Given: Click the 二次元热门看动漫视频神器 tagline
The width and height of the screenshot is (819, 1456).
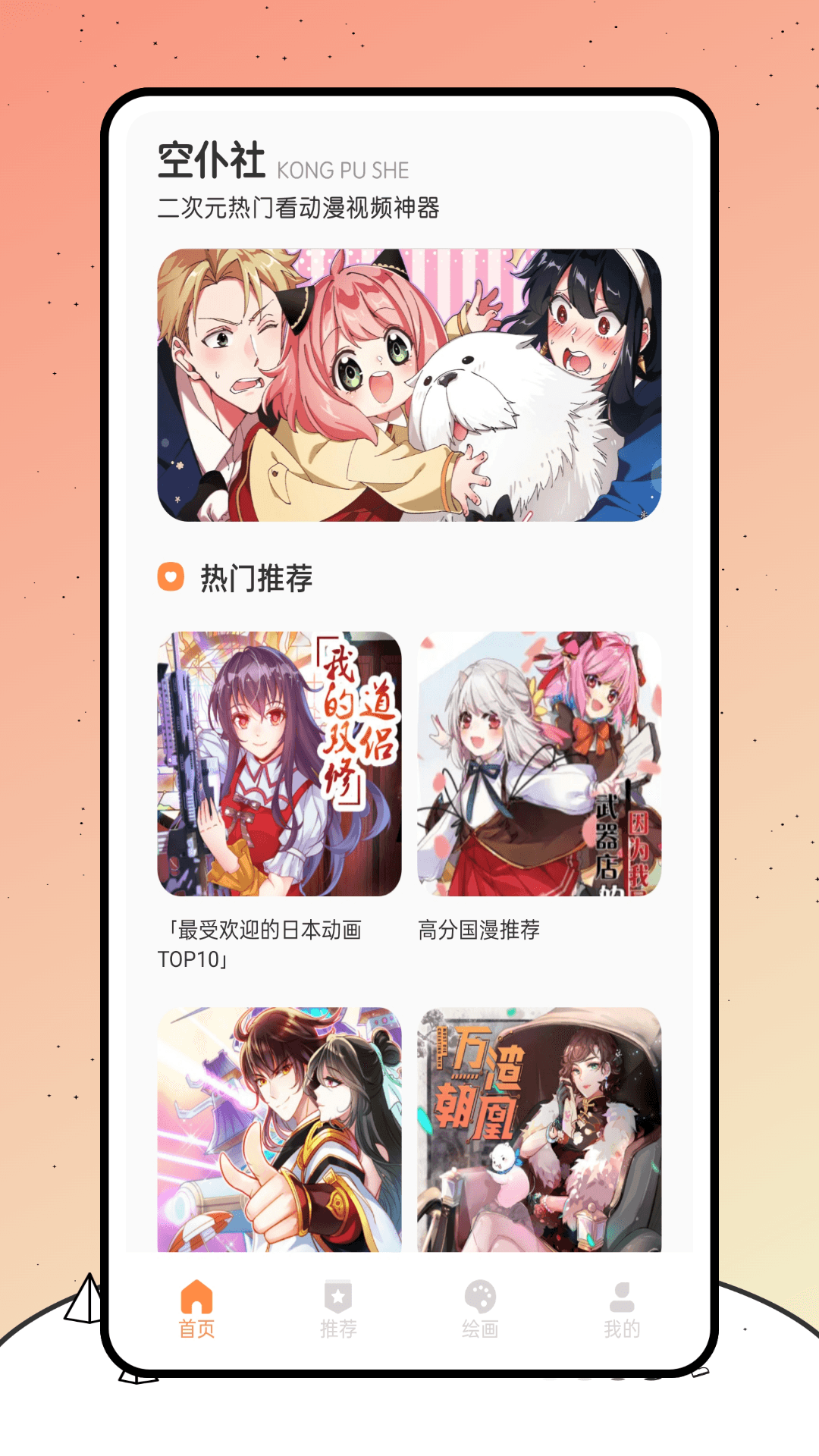Looking at the screenshot, I should pos(301,203).
